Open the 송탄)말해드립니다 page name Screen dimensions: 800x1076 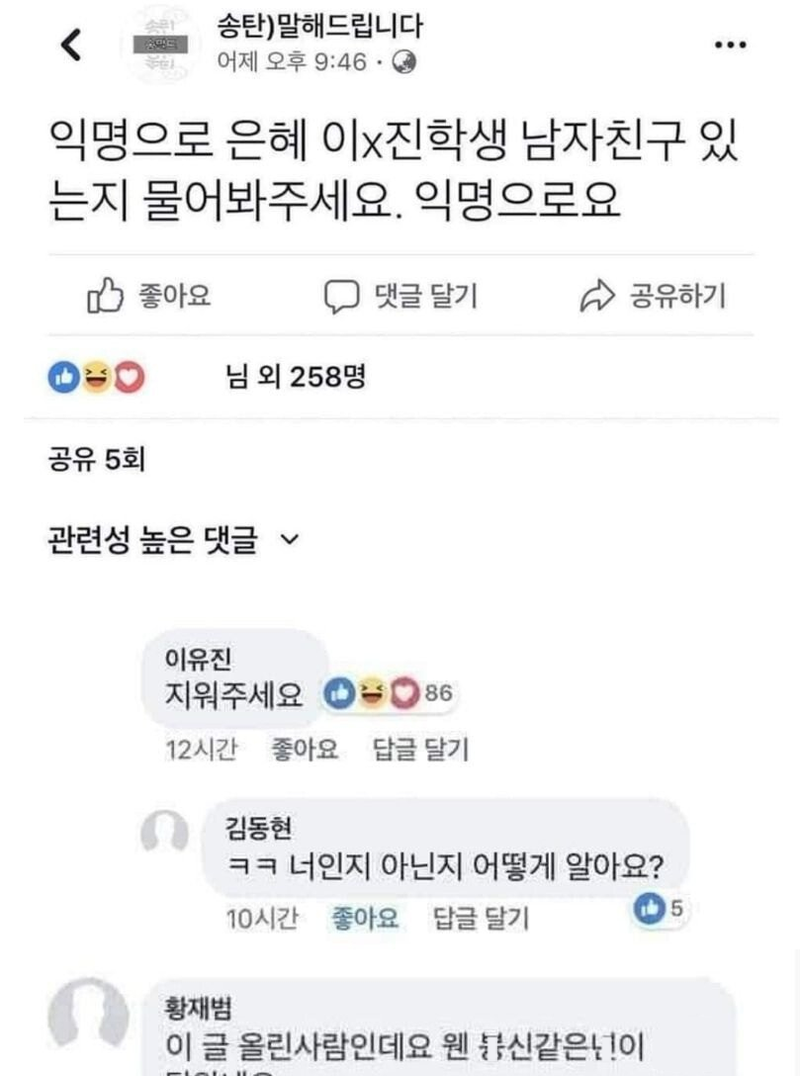(x=319, y=27)
